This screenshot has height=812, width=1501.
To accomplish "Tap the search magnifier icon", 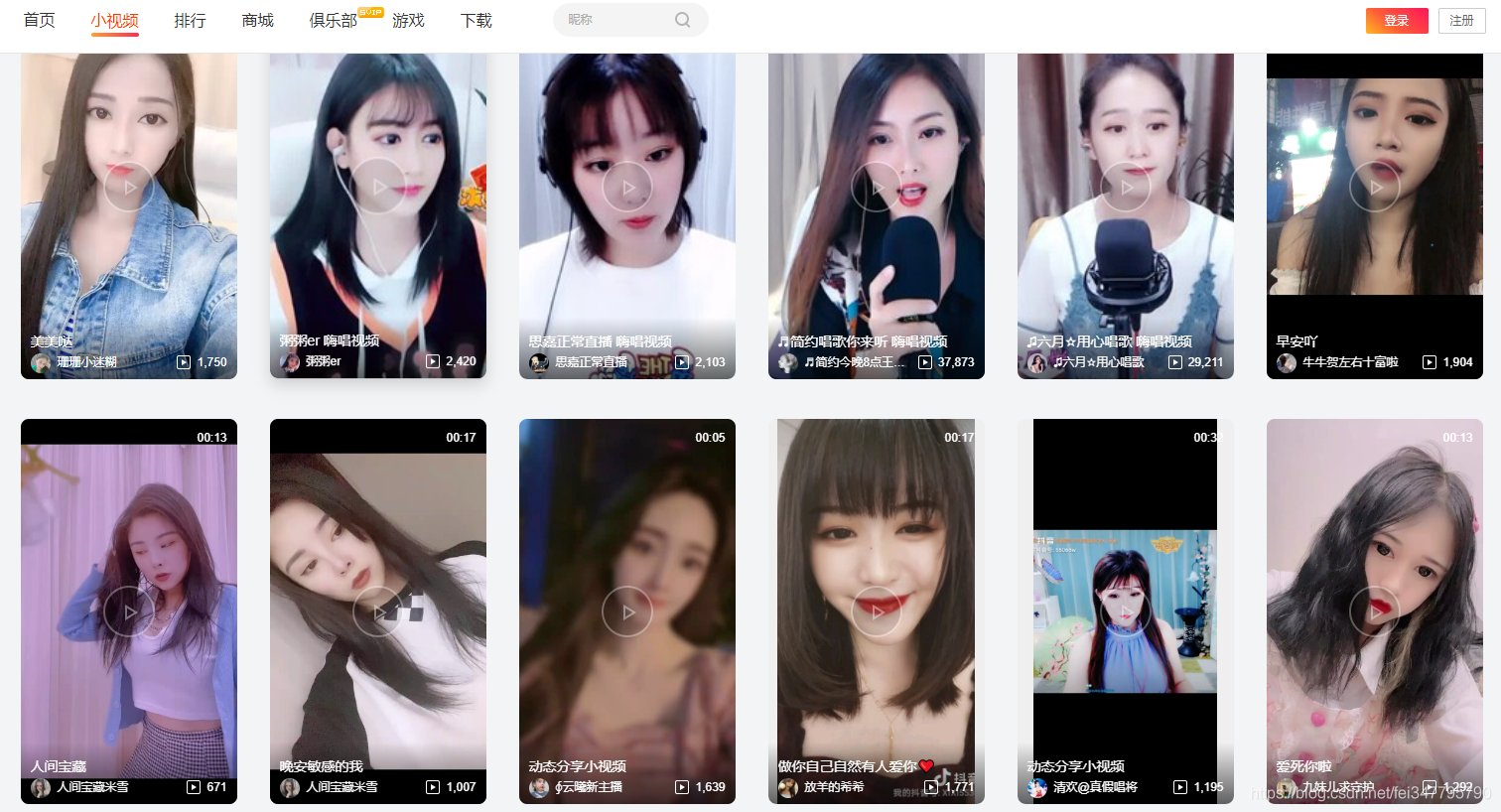I will [683, 20].
